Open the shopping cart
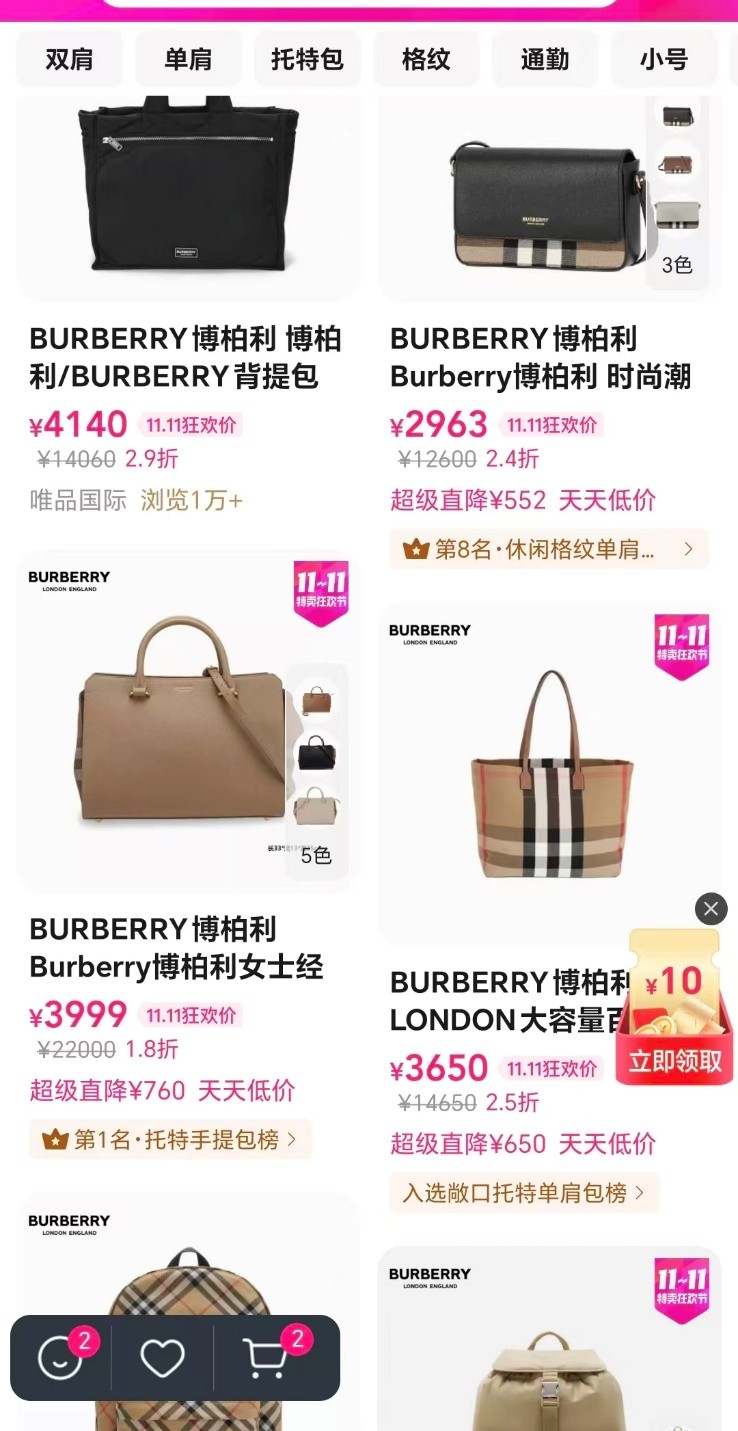738x1431 pixels. click(266, 1357)
